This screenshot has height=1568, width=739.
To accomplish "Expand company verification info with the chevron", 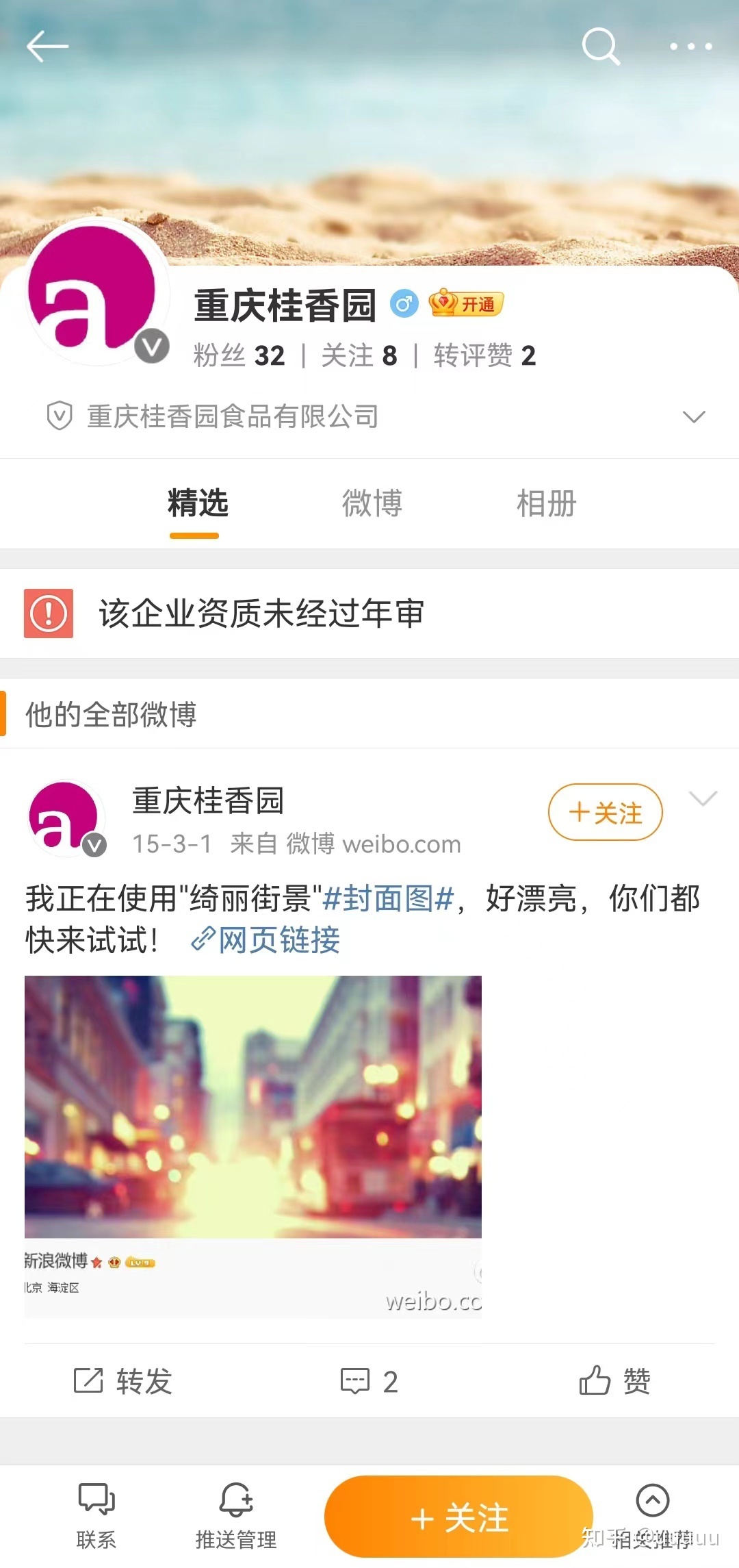I will tap(694, 416).
